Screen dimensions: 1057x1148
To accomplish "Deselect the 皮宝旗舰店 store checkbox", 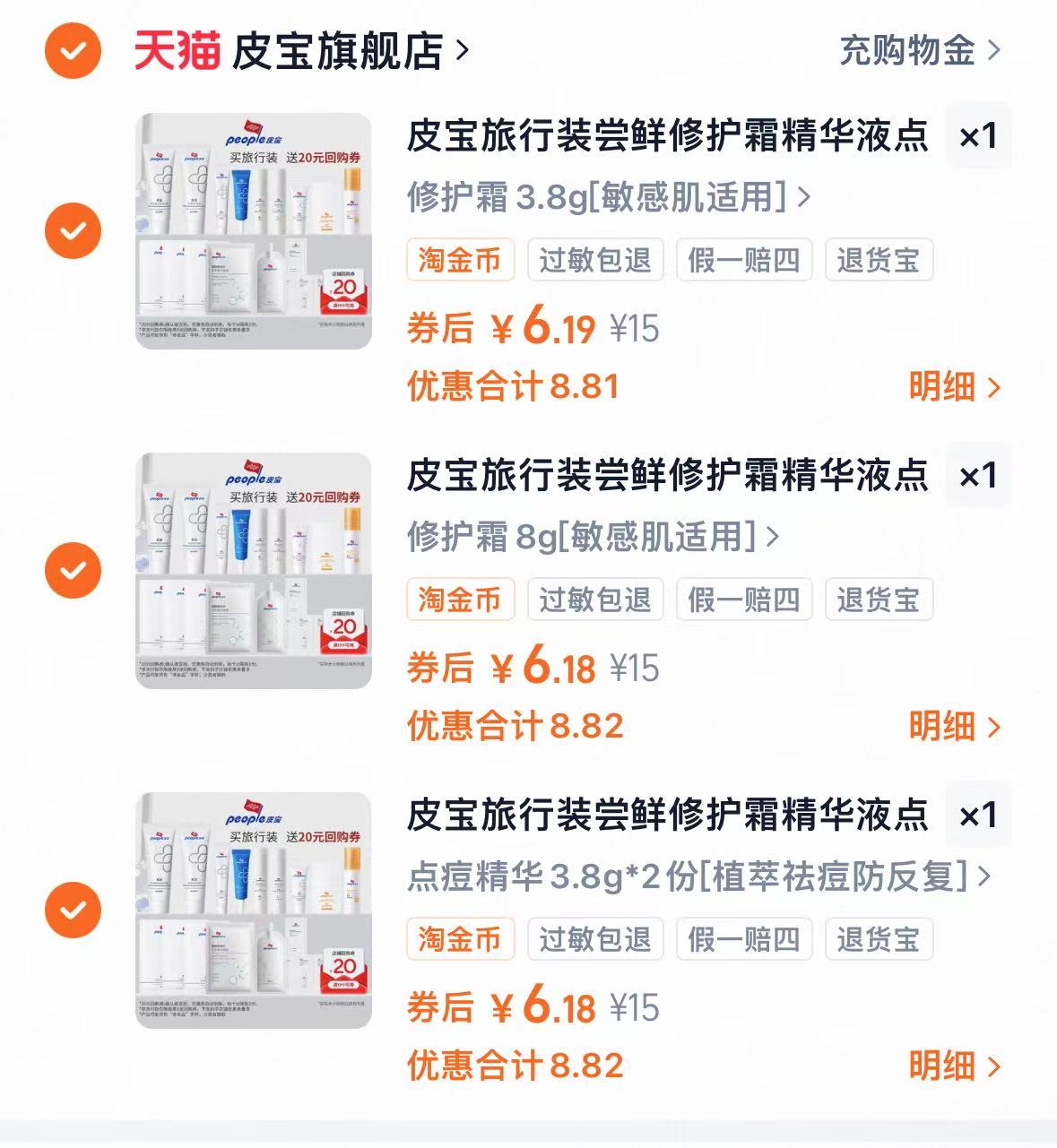I will [x=71, y=51].
